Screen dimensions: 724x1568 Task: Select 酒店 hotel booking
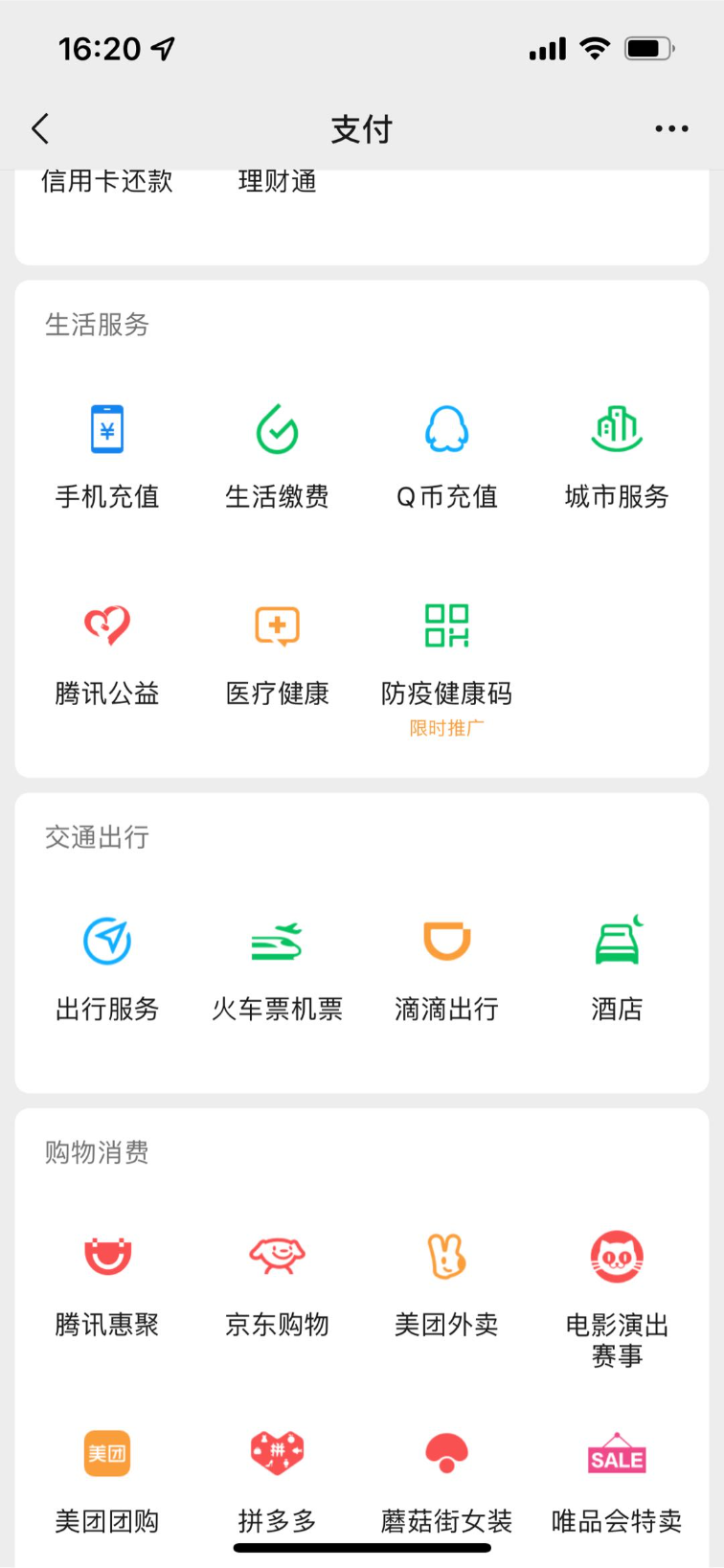tap(617, 967)
